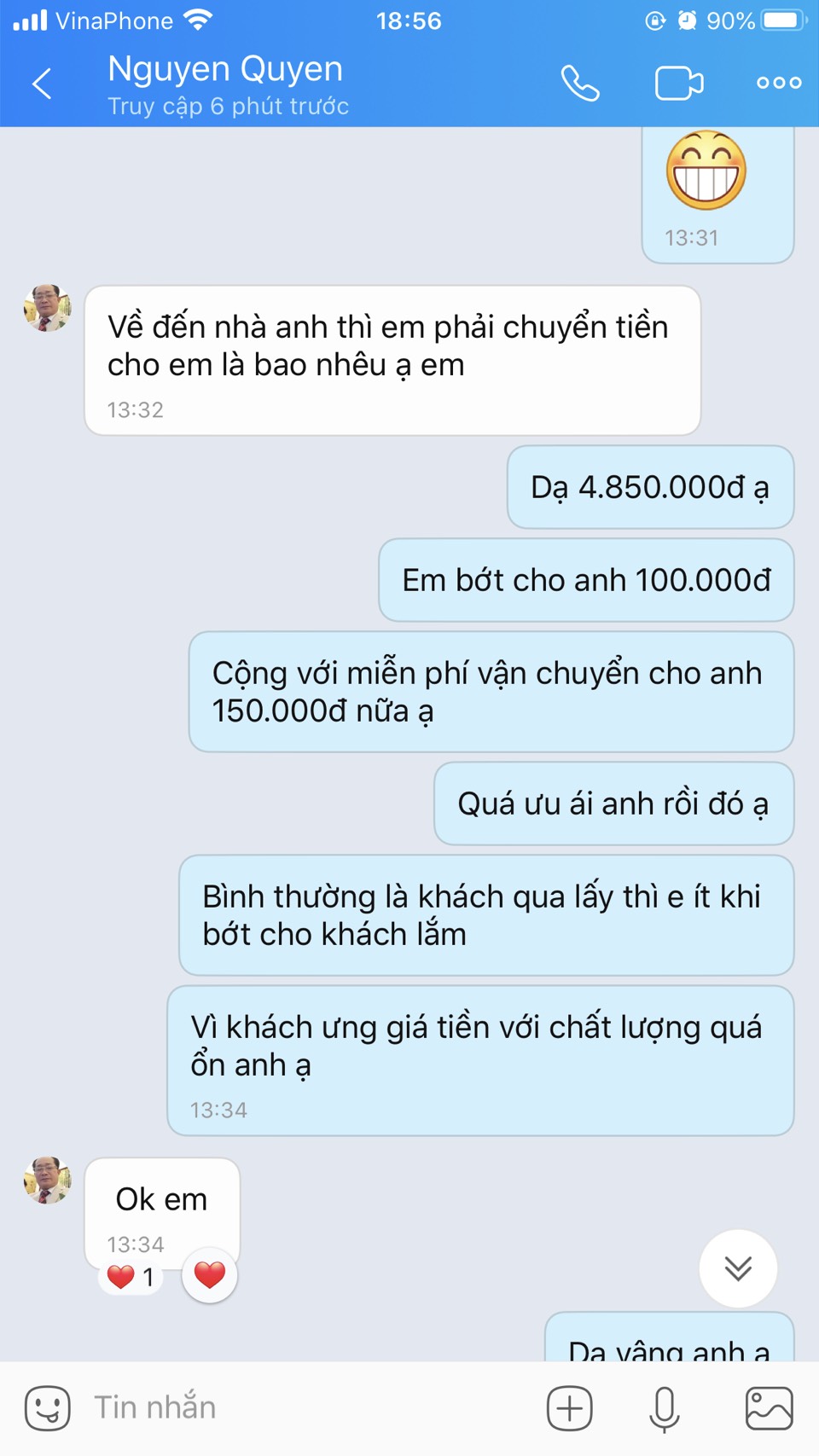Viewport: 819px width, 1456px height.
Task: View the heart reaction count on 'Ok em'
Action: pos(131,1277)
